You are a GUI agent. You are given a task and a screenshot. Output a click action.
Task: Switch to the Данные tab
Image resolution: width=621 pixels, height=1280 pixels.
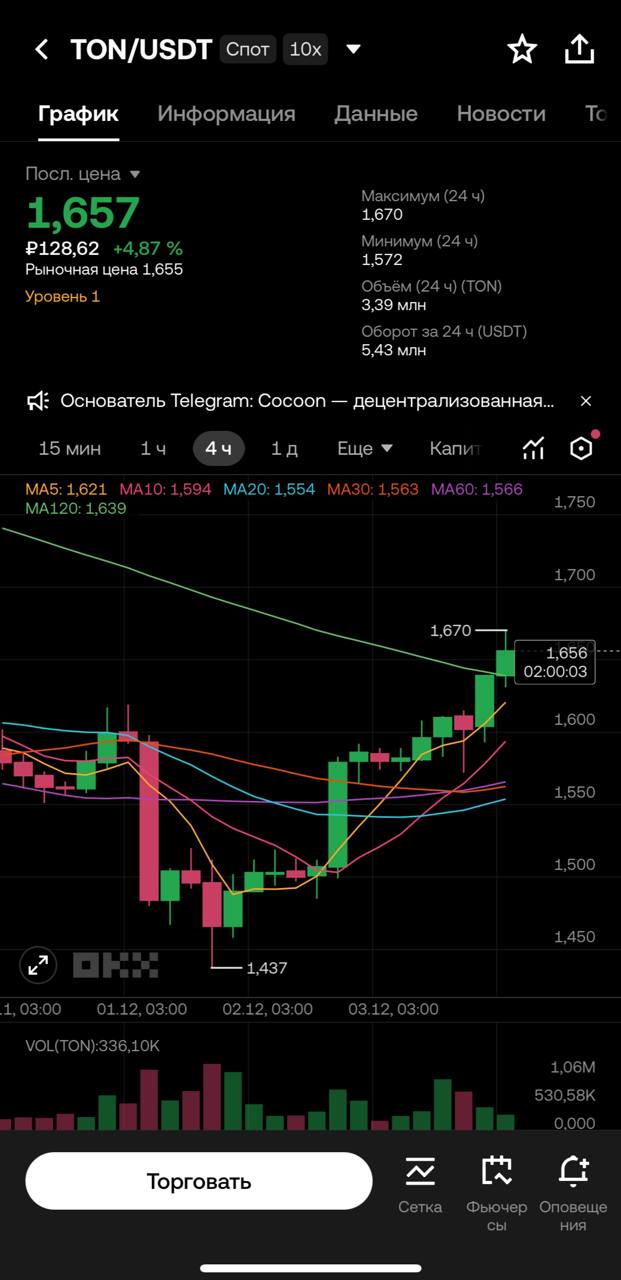tap(375, 113)
